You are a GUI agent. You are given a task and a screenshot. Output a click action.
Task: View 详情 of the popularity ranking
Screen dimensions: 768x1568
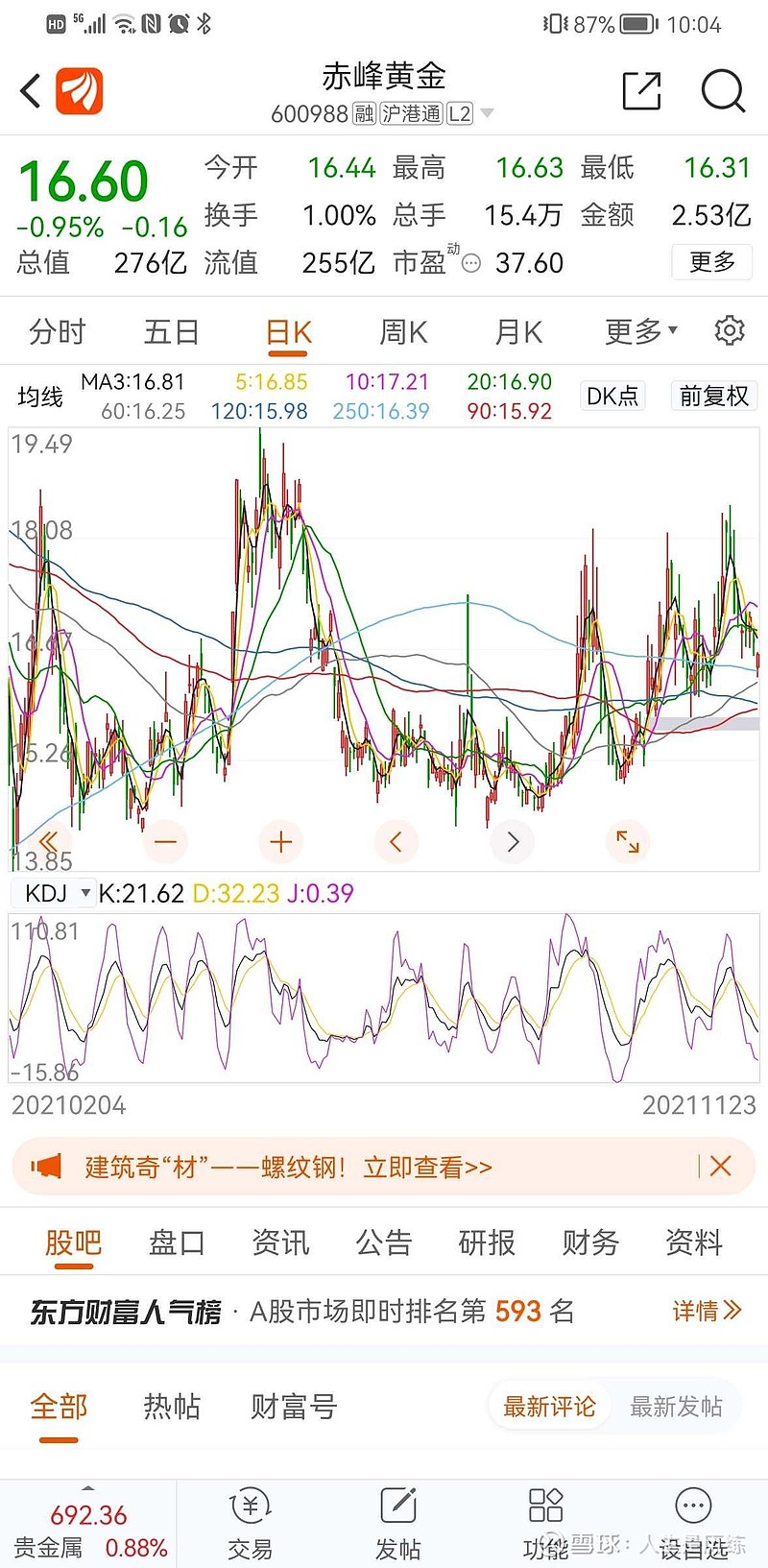pyautogui.click(x=707, y=1311)
